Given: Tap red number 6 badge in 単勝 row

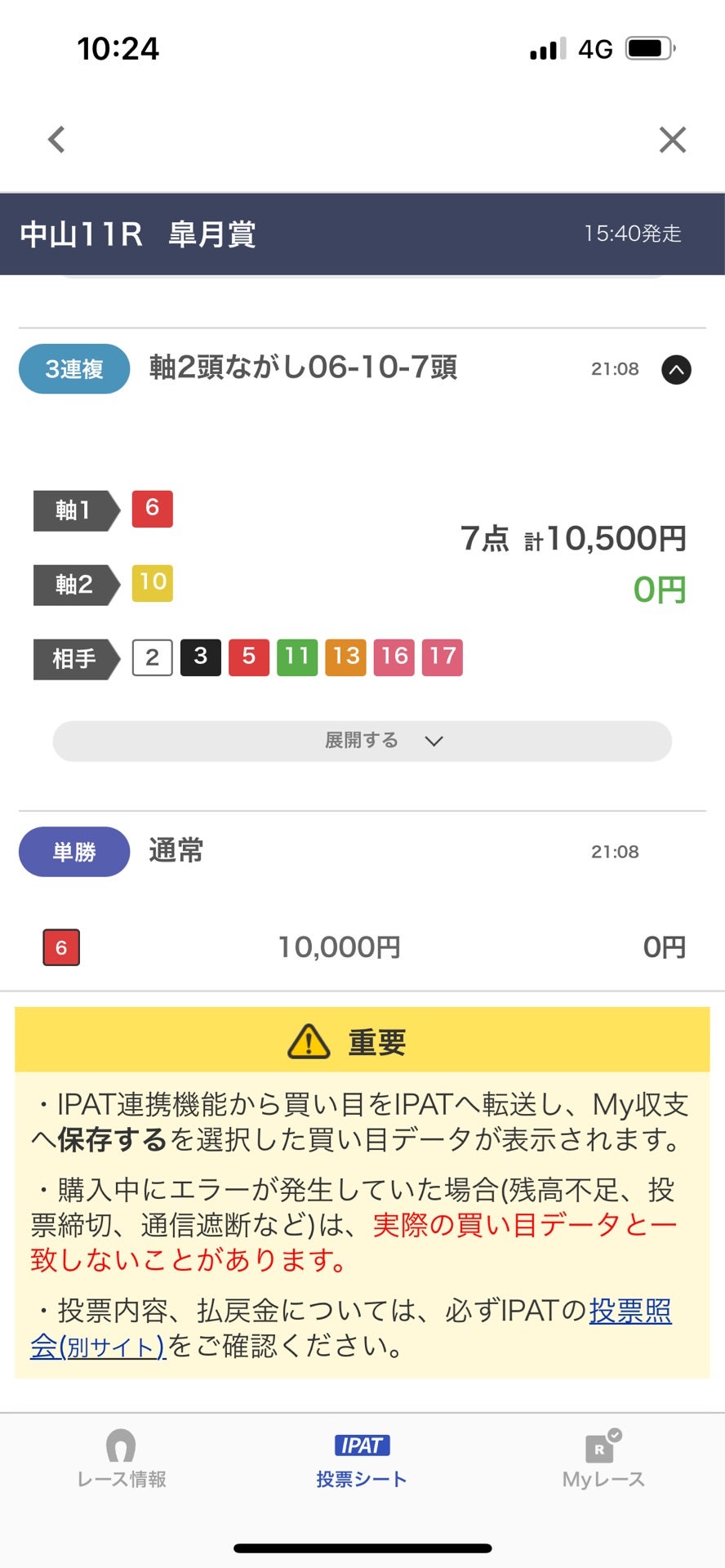Looking at the screenshot, I should tap(61, 947).
